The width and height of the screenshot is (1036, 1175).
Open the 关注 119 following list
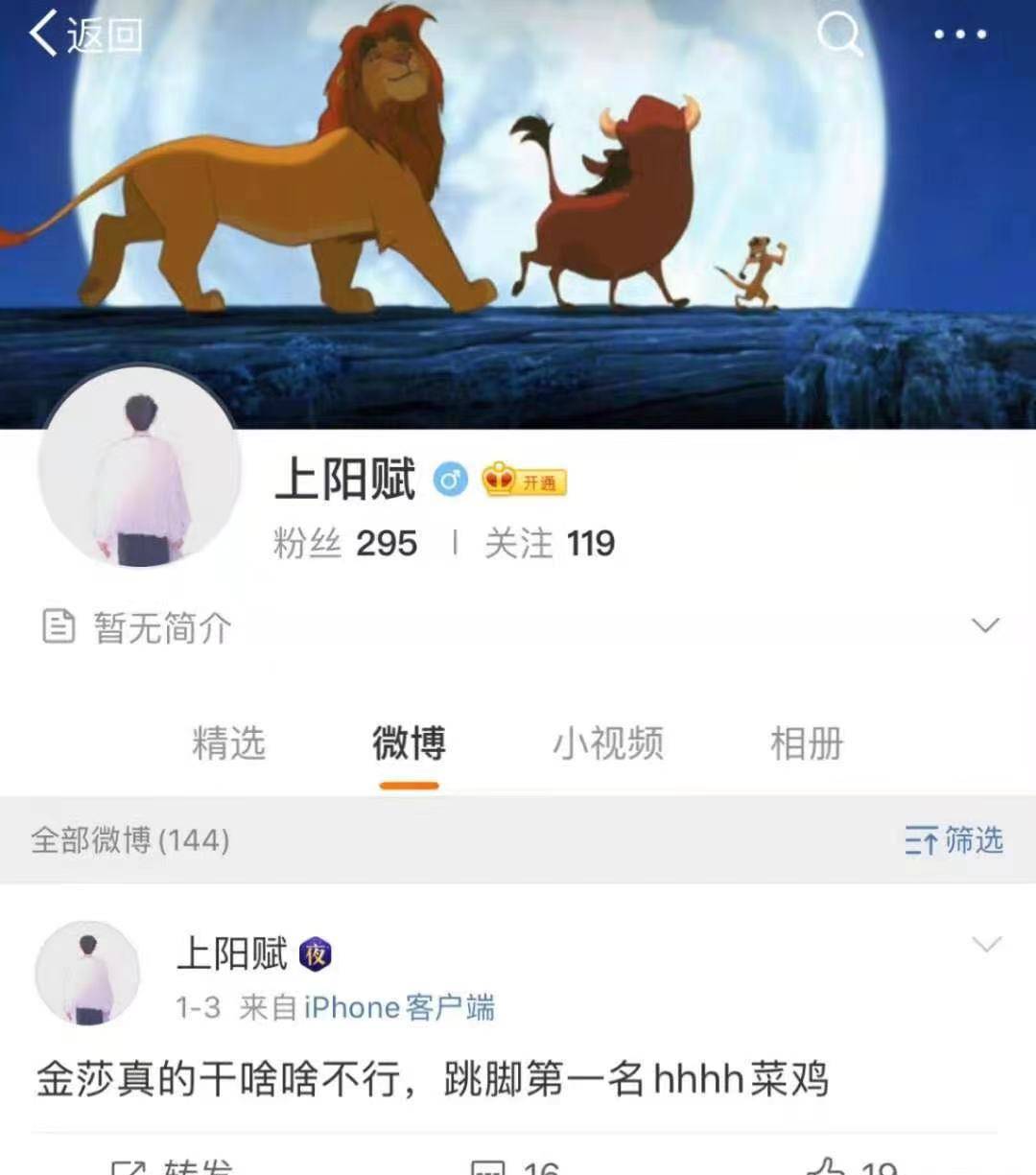coord(550,544)
